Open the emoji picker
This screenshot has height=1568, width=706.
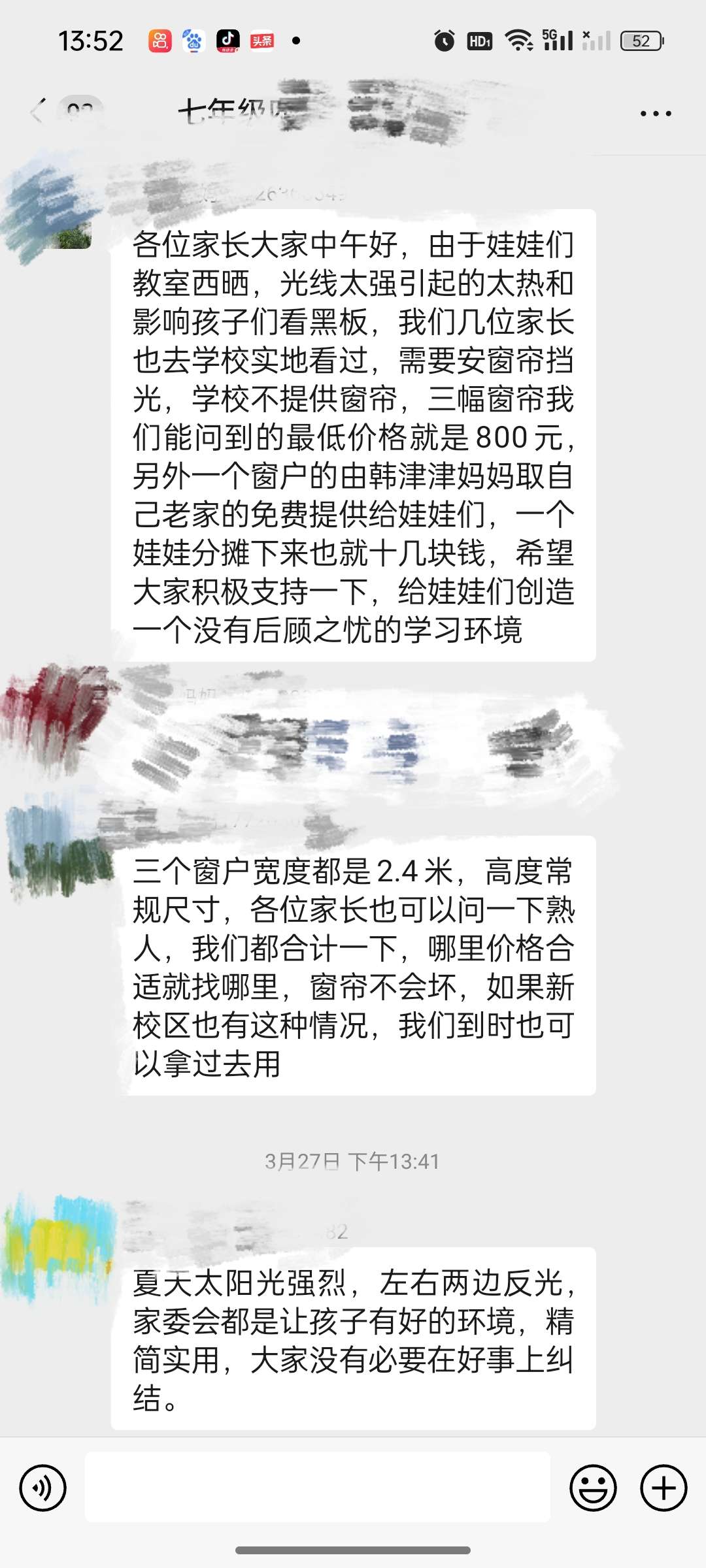(x=593, y=1488)
